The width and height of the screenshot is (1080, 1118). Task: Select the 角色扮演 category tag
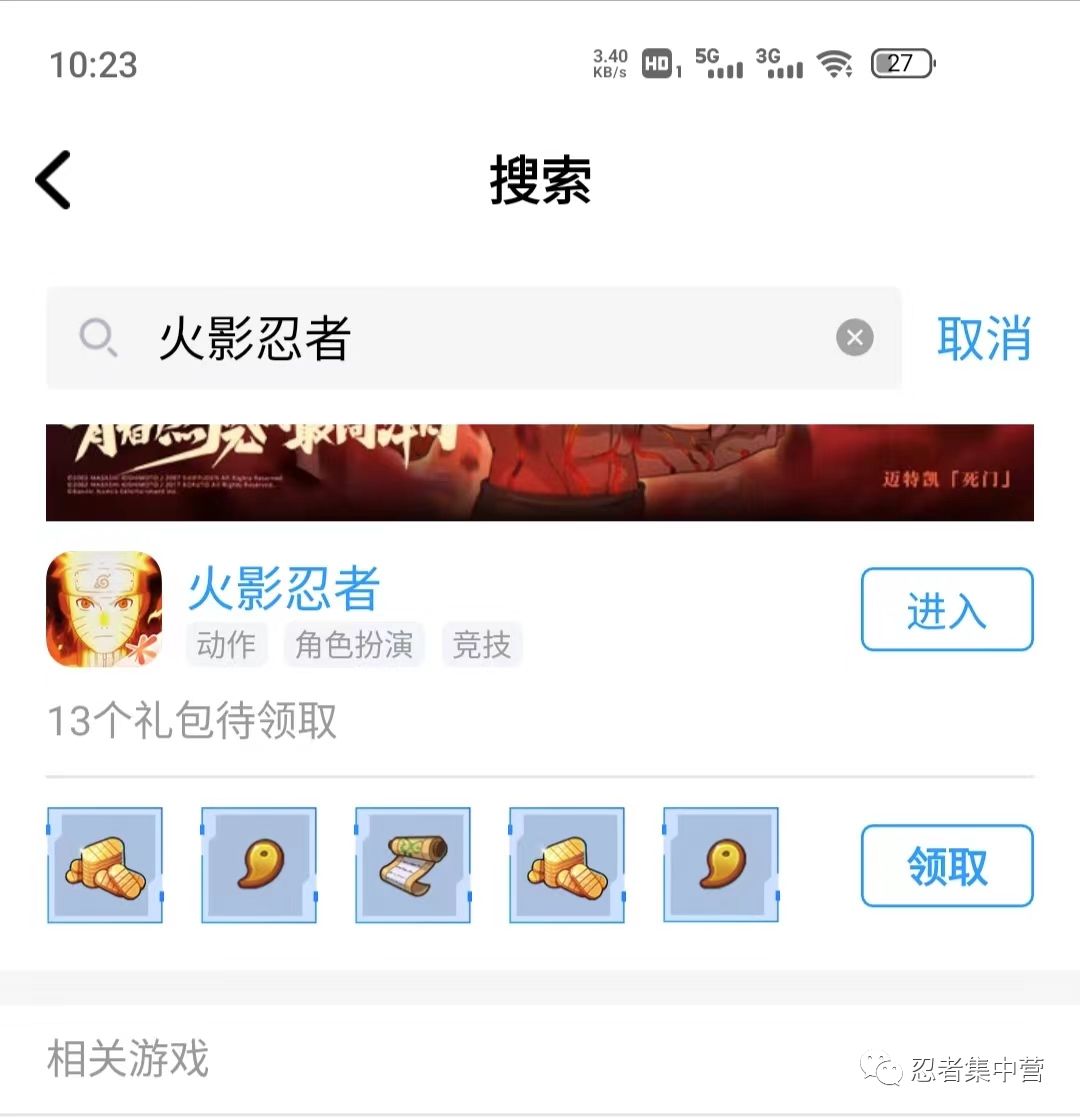355,645
